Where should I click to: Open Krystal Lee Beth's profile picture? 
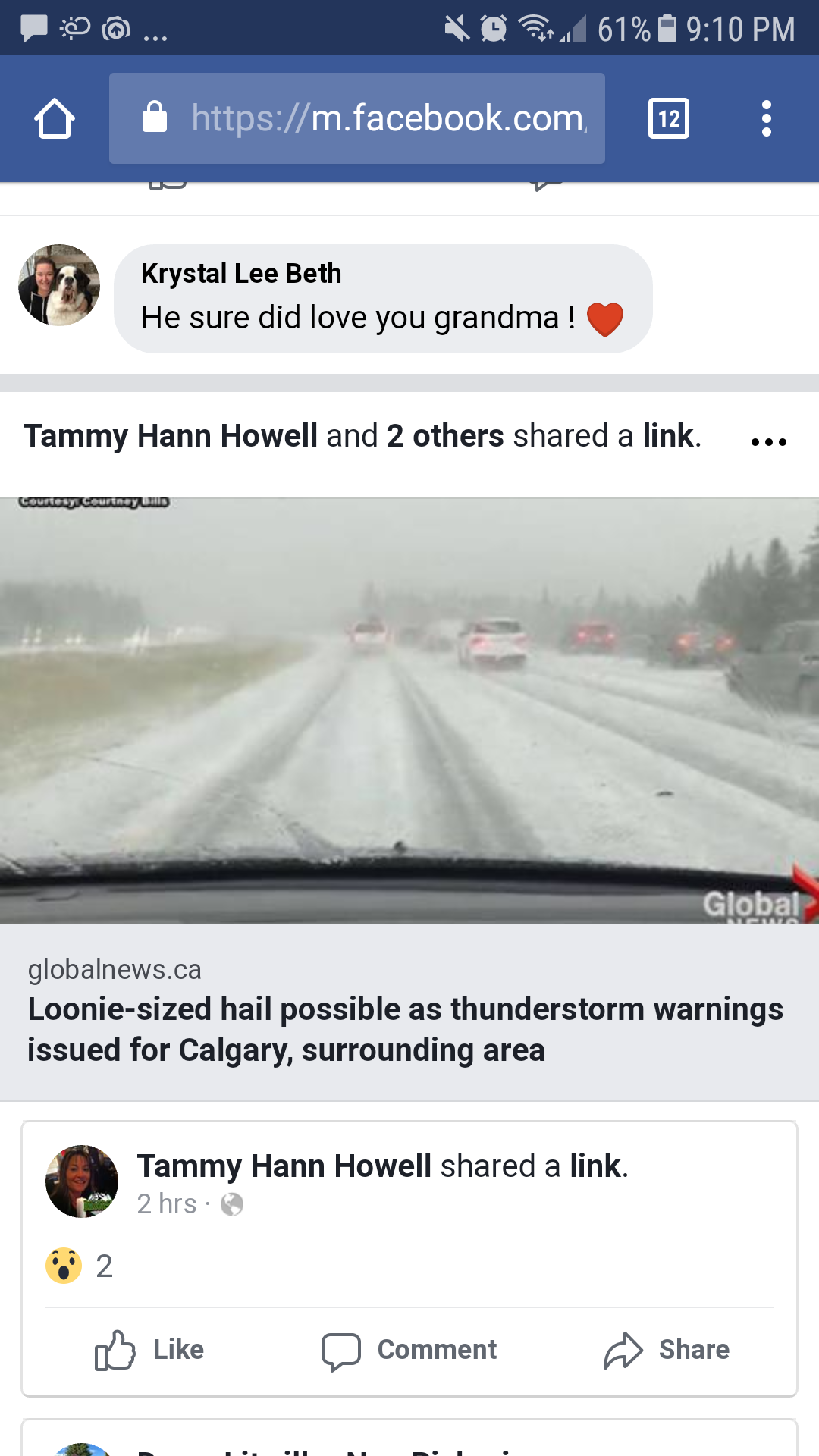click(59, 285)
